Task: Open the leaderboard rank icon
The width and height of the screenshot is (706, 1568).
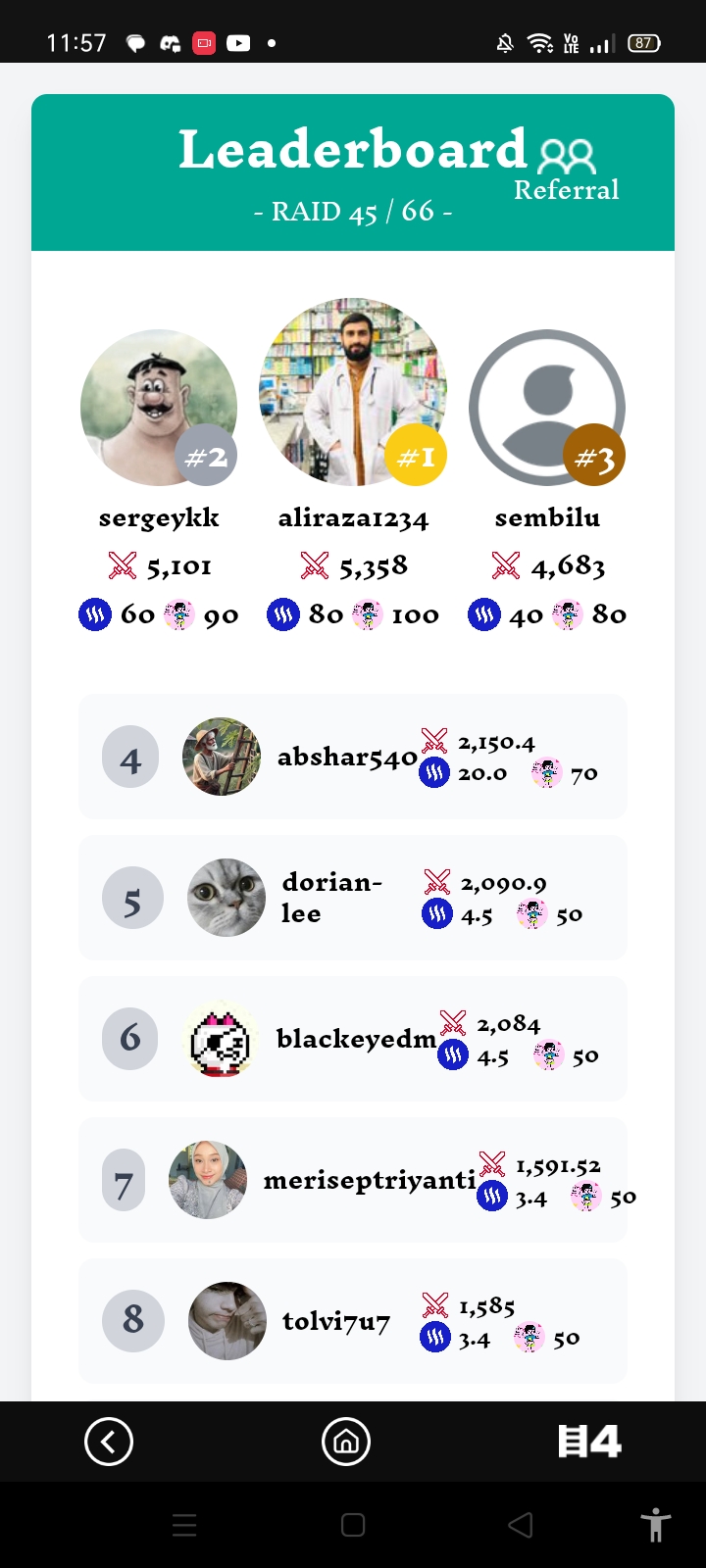Action: point(589,1442)
